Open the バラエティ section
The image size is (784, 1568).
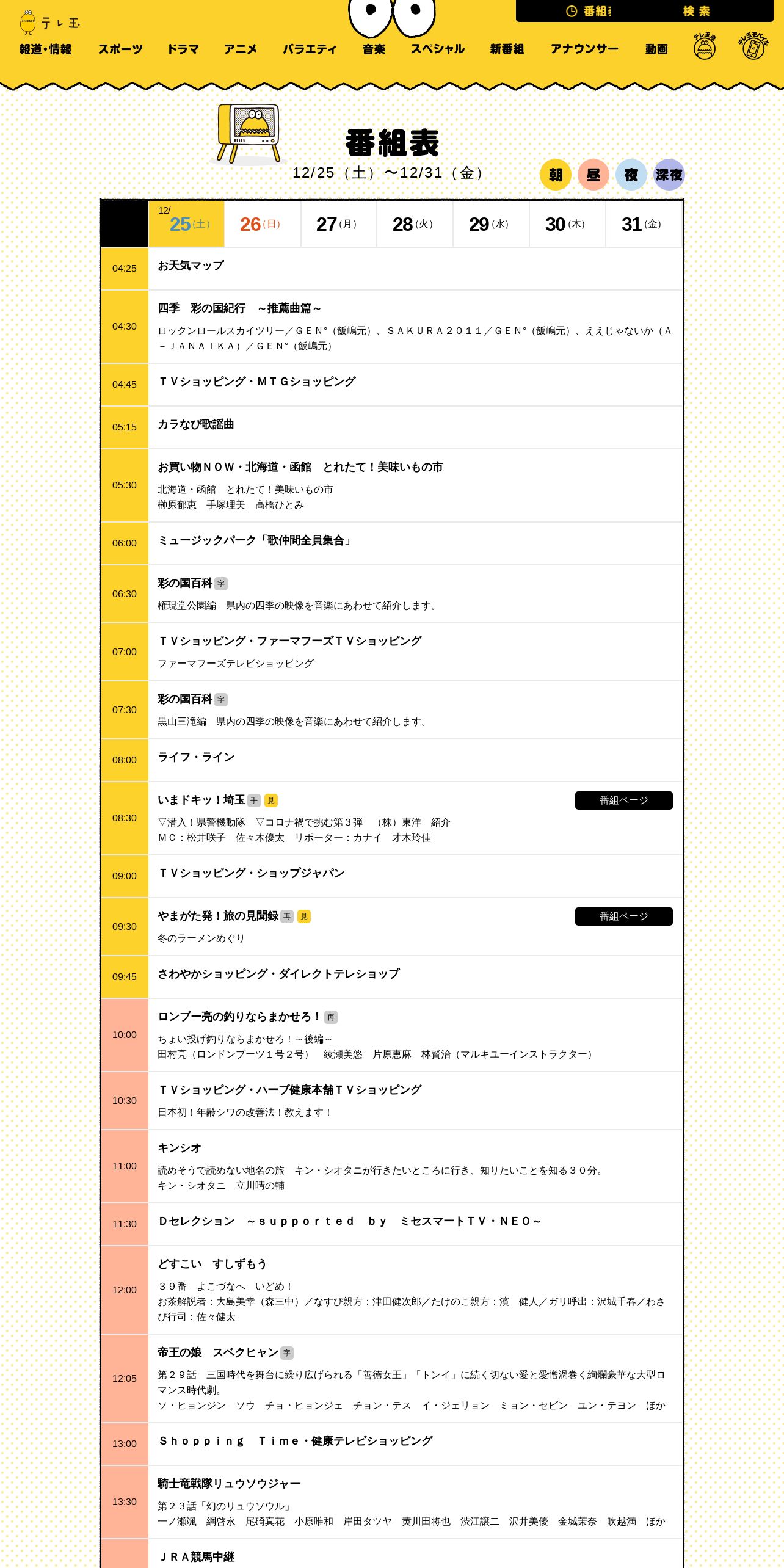[x=310, y=49]
